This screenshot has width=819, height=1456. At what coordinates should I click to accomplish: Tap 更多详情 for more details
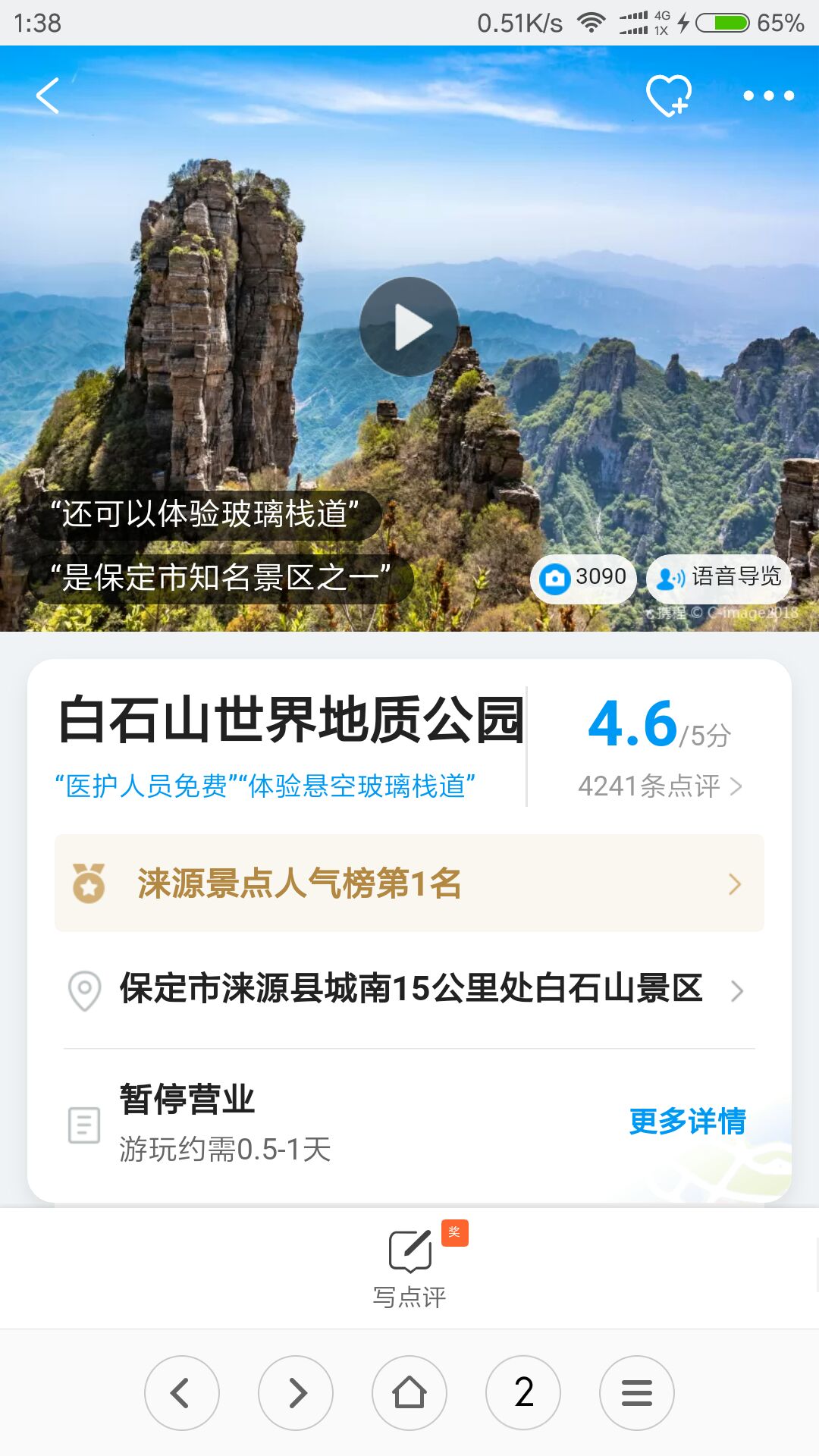pos(687,1121)
